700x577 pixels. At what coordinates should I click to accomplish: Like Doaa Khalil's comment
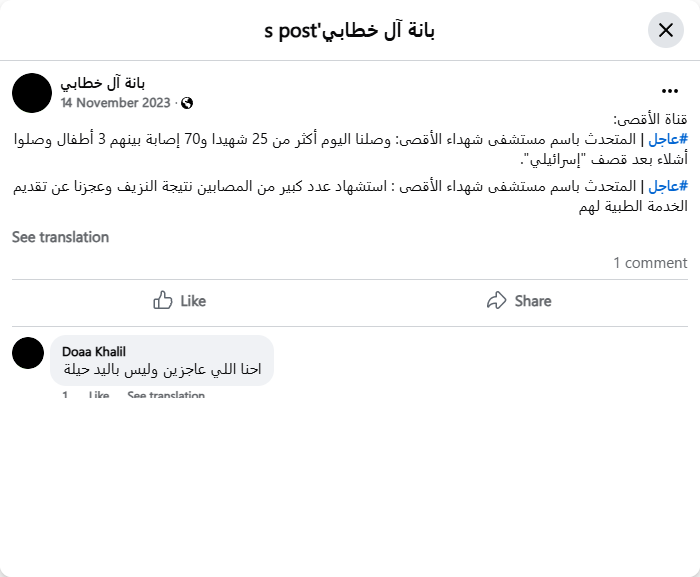pyautogui.click(x=98, y=396)
